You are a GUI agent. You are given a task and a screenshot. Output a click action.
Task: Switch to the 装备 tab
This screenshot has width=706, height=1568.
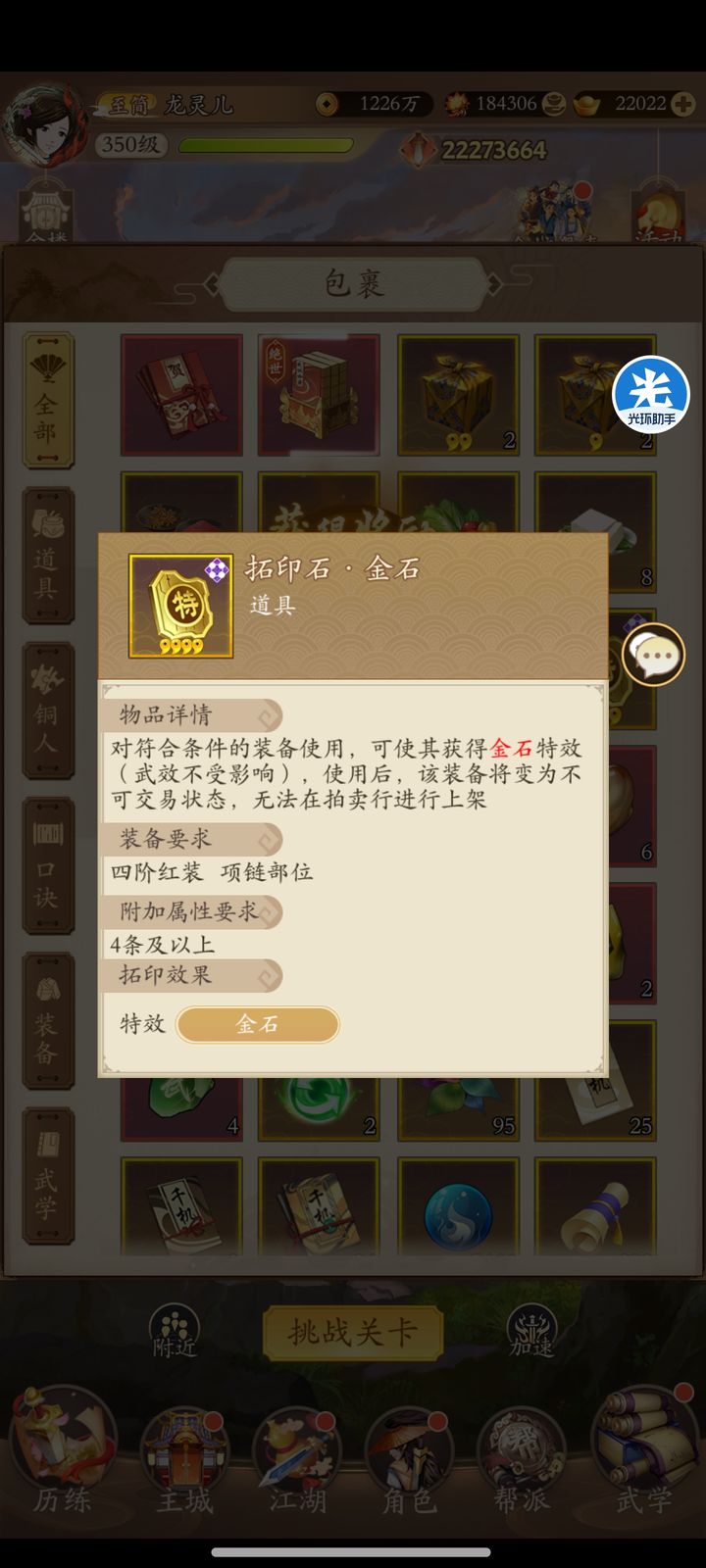(x=48, y=1019)
